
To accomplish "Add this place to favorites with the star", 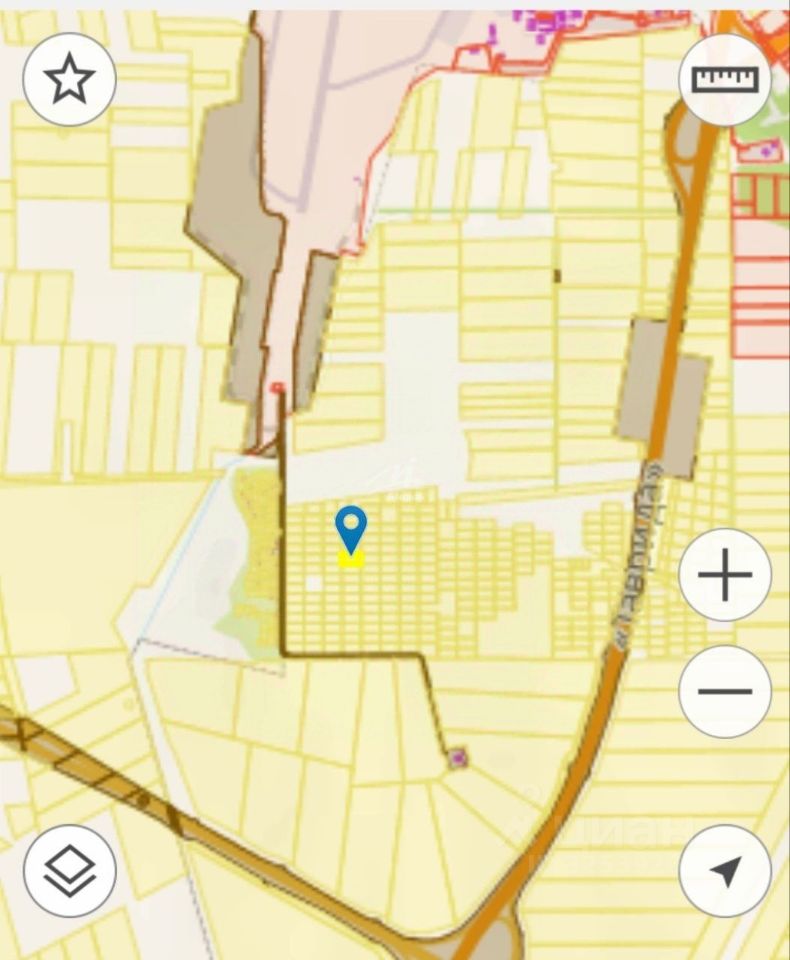I will tap(70, 79).
